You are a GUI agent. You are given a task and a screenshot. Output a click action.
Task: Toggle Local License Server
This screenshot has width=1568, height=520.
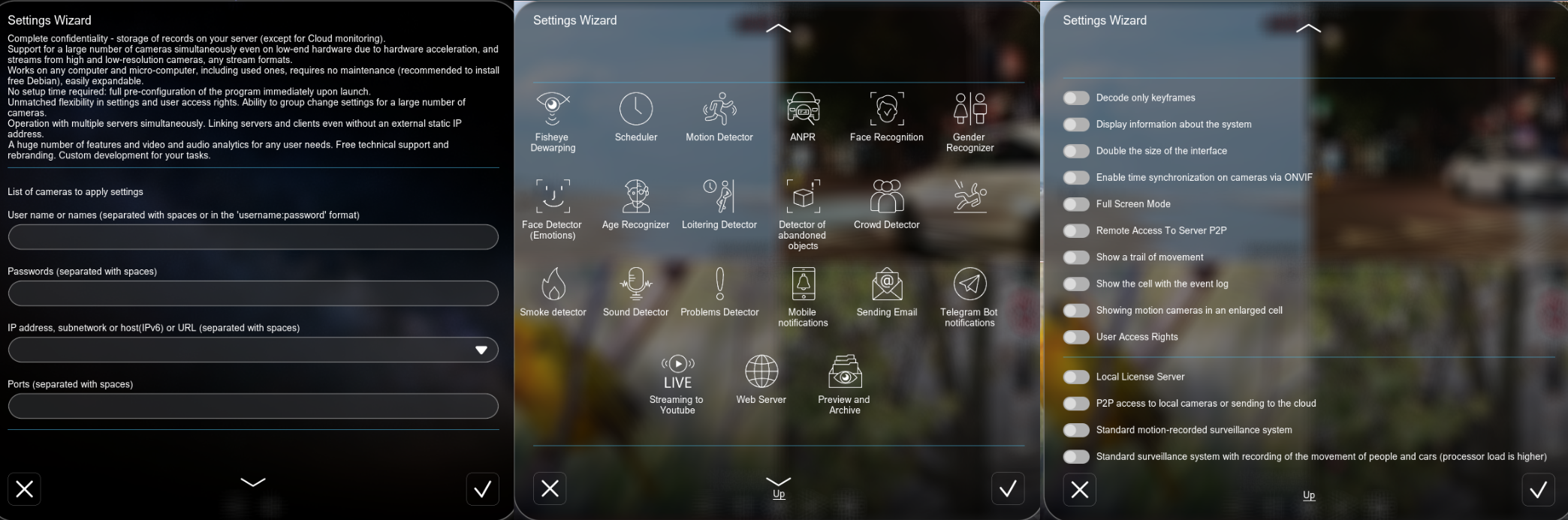click(x=1076, y=377)
